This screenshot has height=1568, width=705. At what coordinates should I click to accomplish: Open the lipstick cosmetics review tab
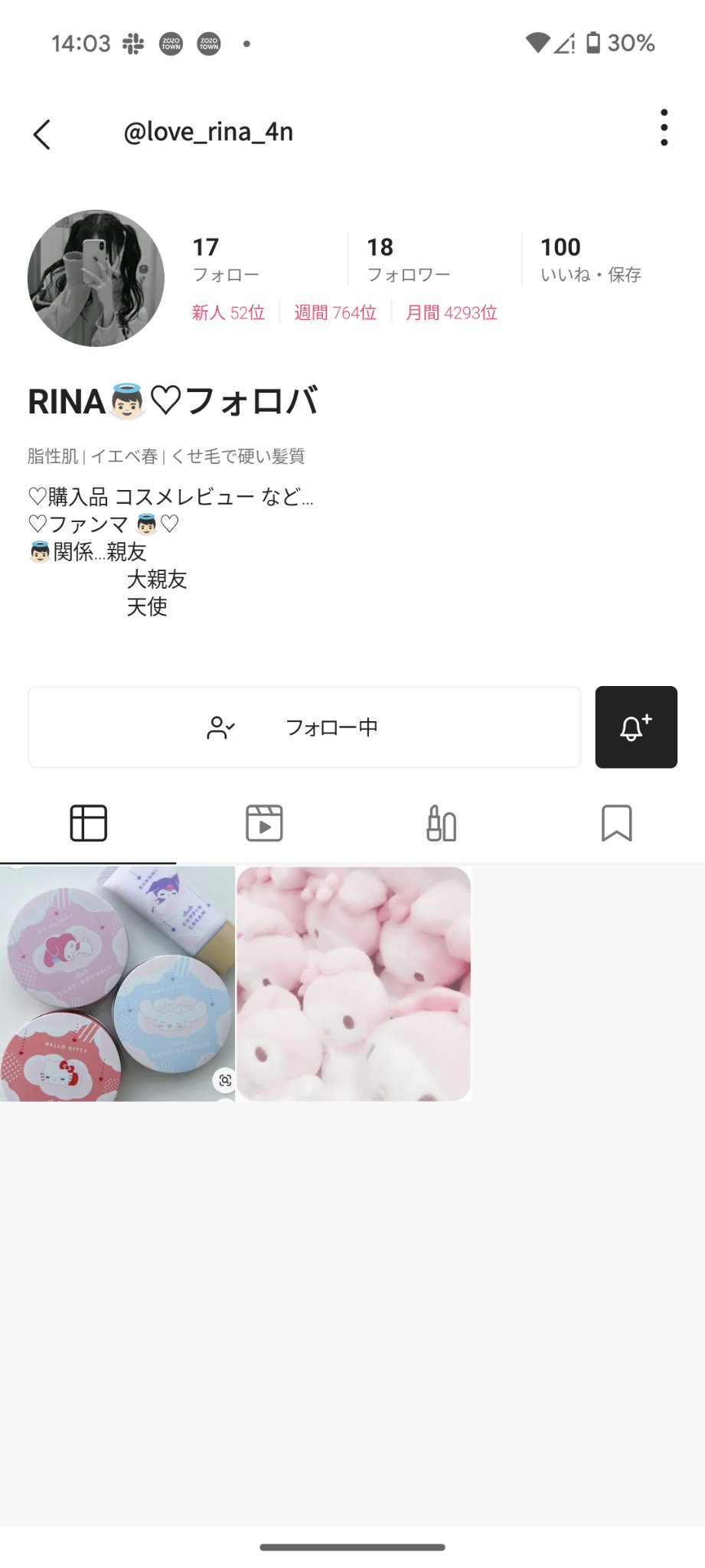click(x=440, y=822)
